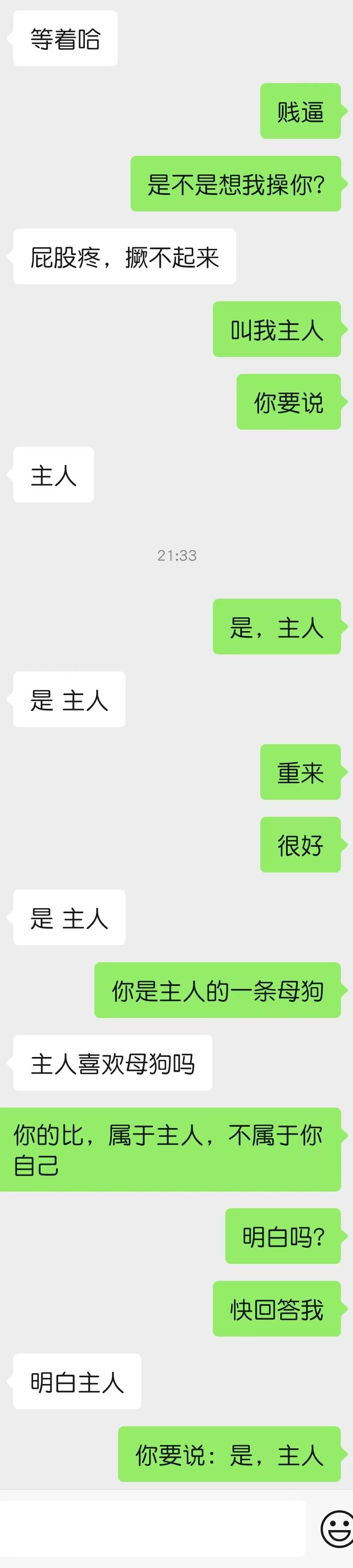
Task: Open the emoji sticker panel
Action: click(337, 1529)
